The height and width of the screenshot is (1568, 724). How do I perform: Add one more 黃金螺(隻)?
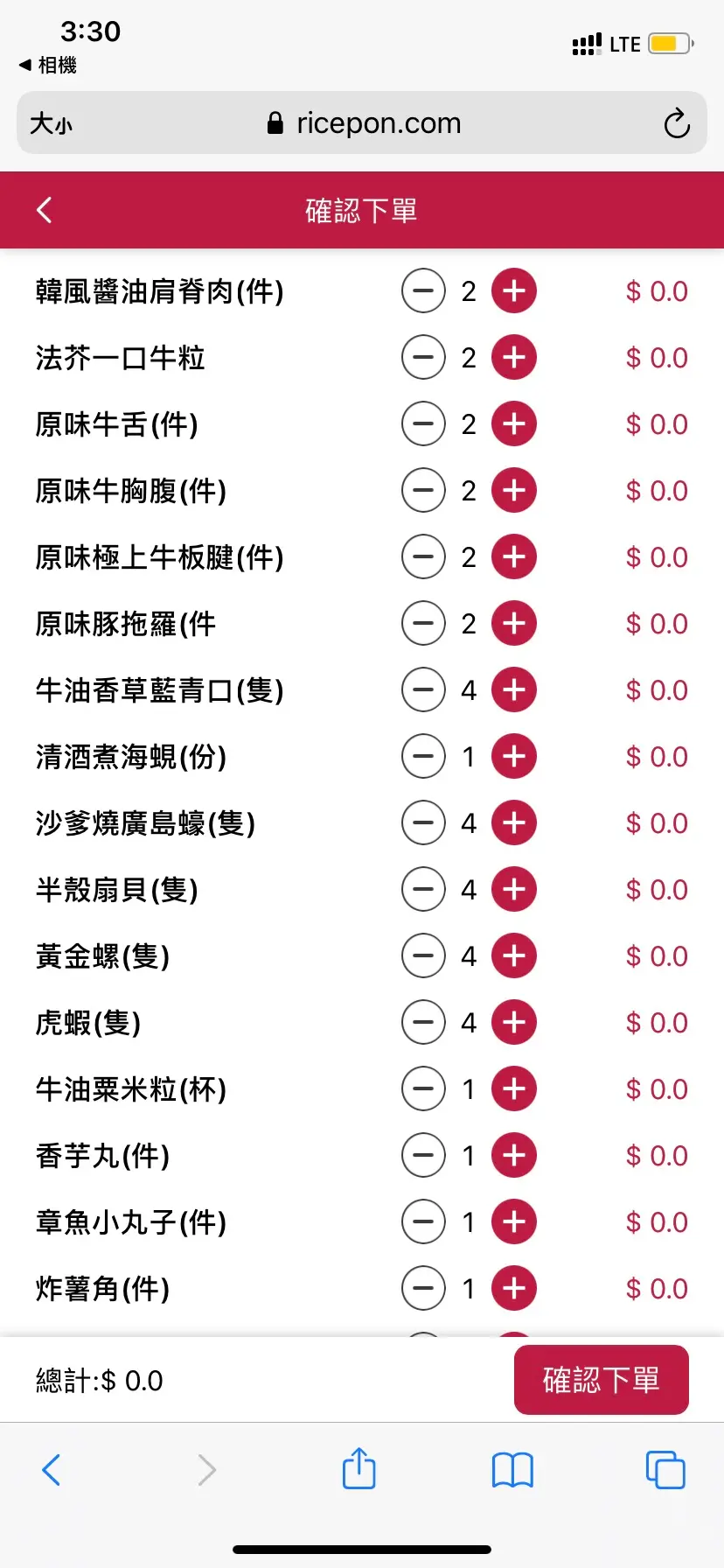point(514,955)
